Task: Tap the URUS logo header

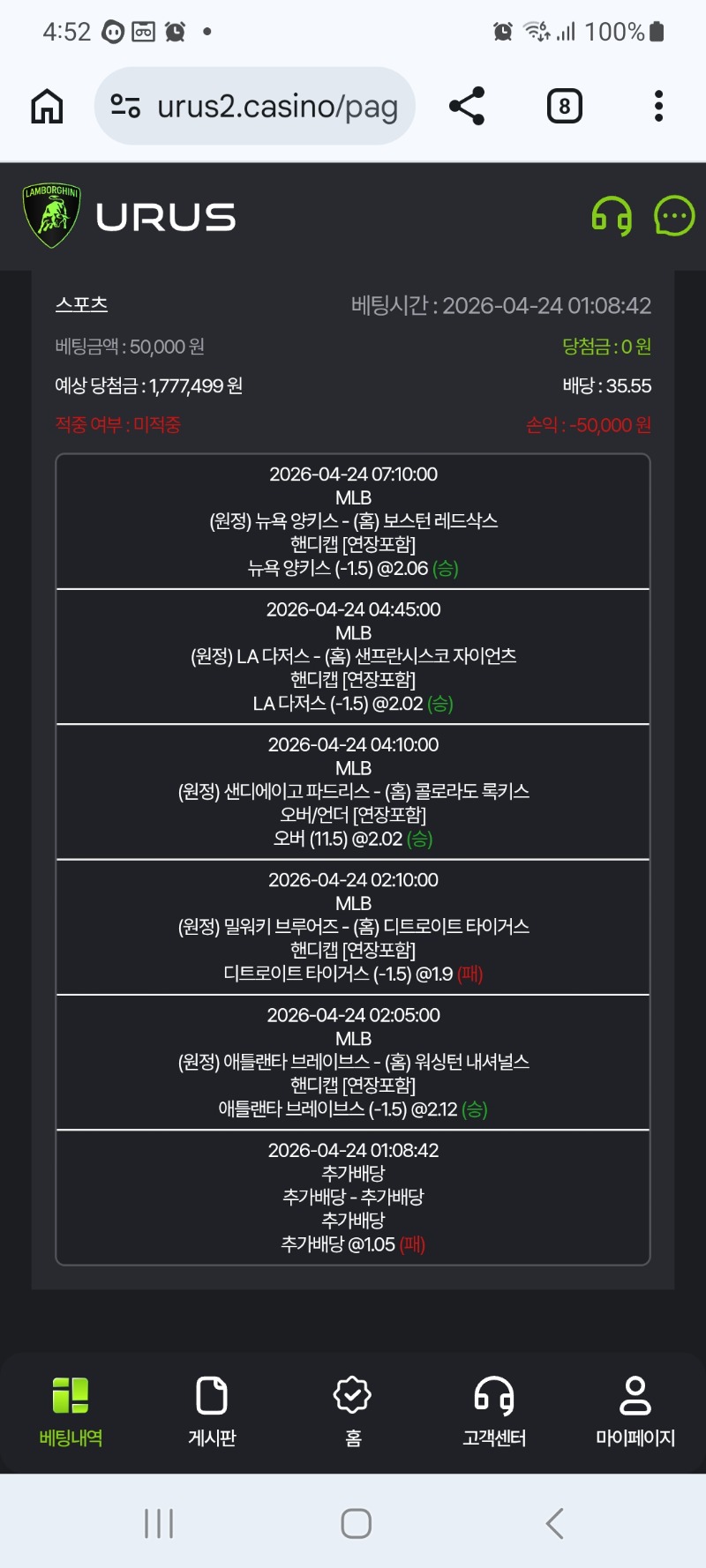Action: (x=131, y=216)
